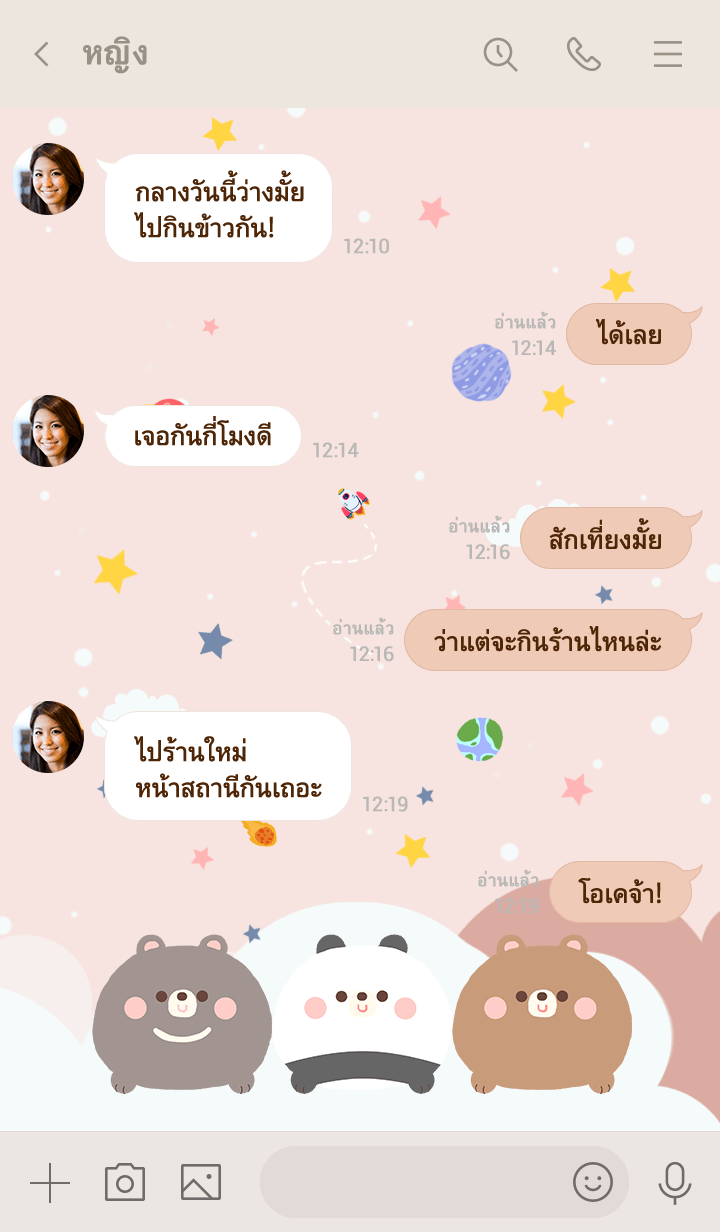
Task: Go back from the chat with หญิง
Action: [41, 54]
